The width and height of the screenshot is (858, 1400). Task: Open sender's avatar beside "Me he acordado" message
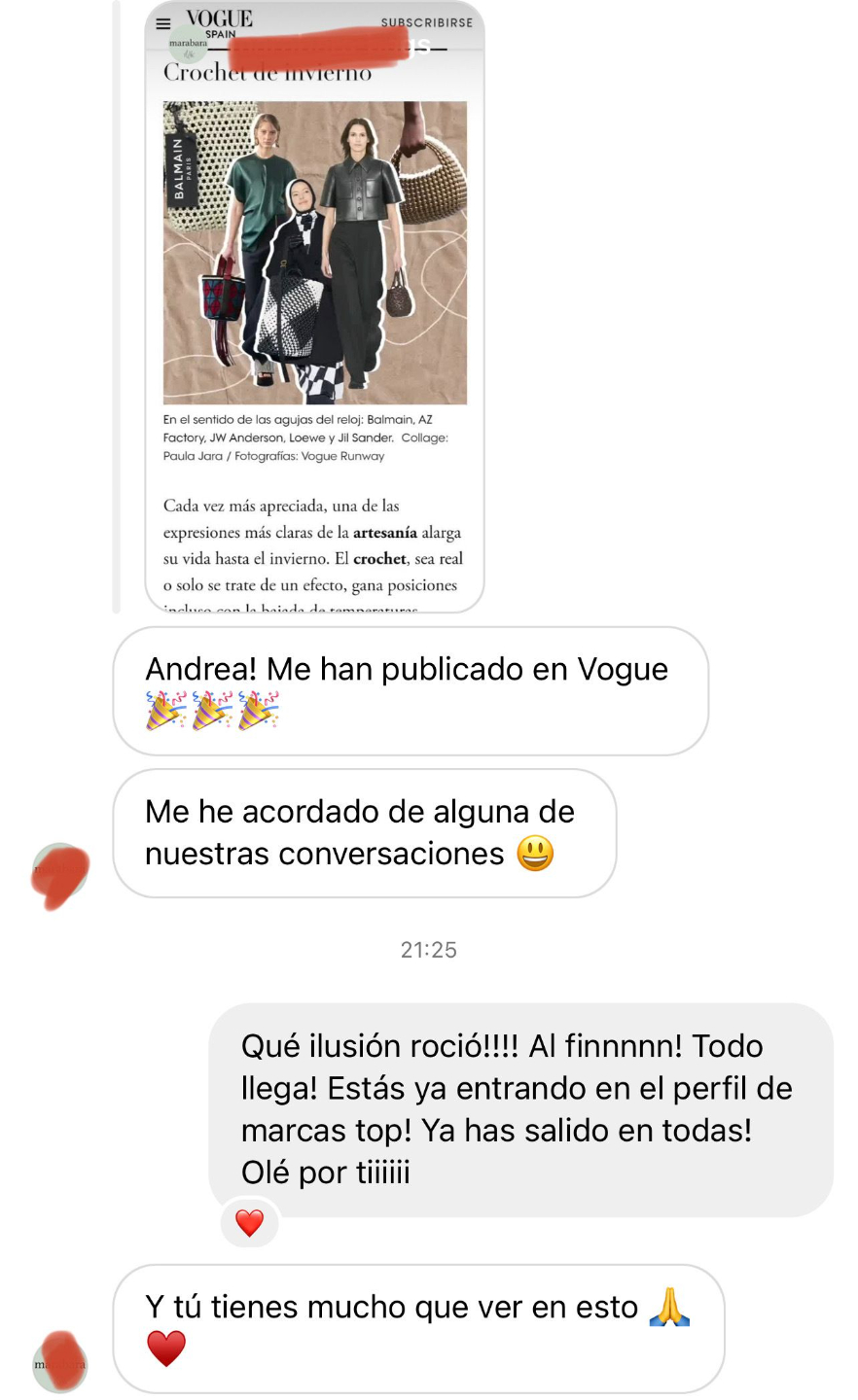pos(60,872)
